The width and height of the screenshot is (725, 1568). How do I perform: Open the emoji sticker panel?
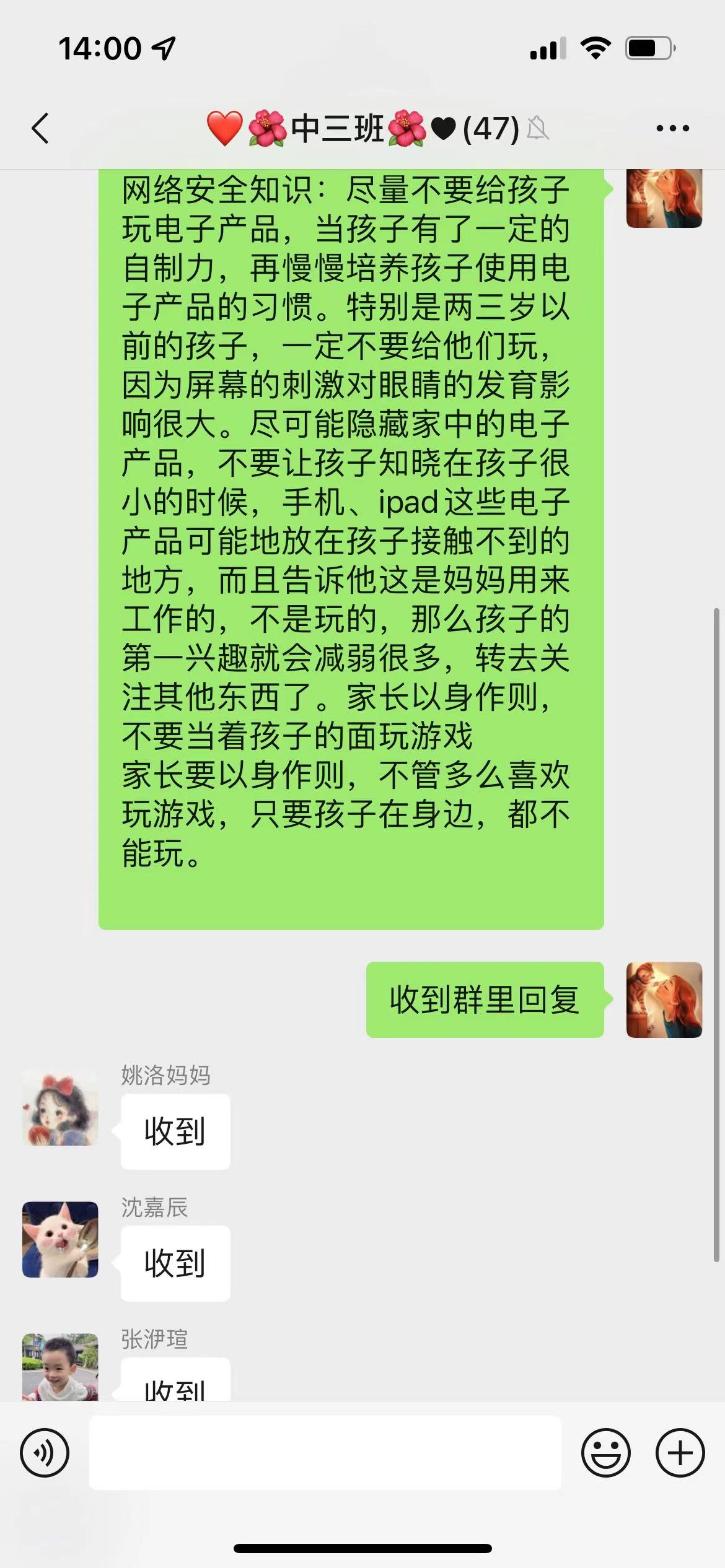click(605, 1452)
